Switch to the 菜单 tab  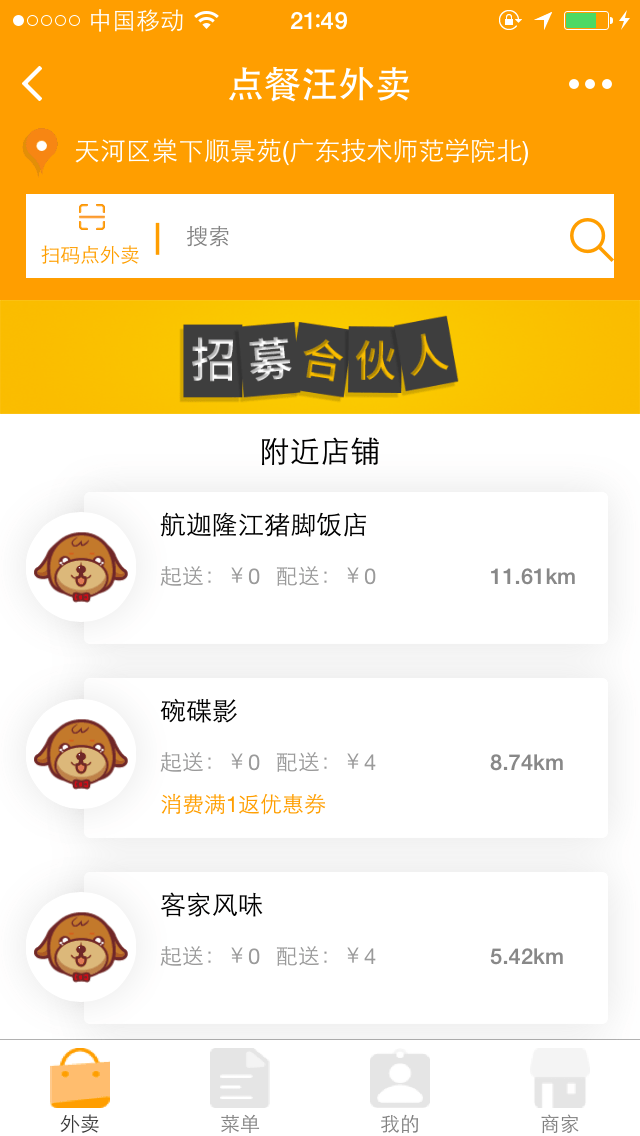point(240,1090)
